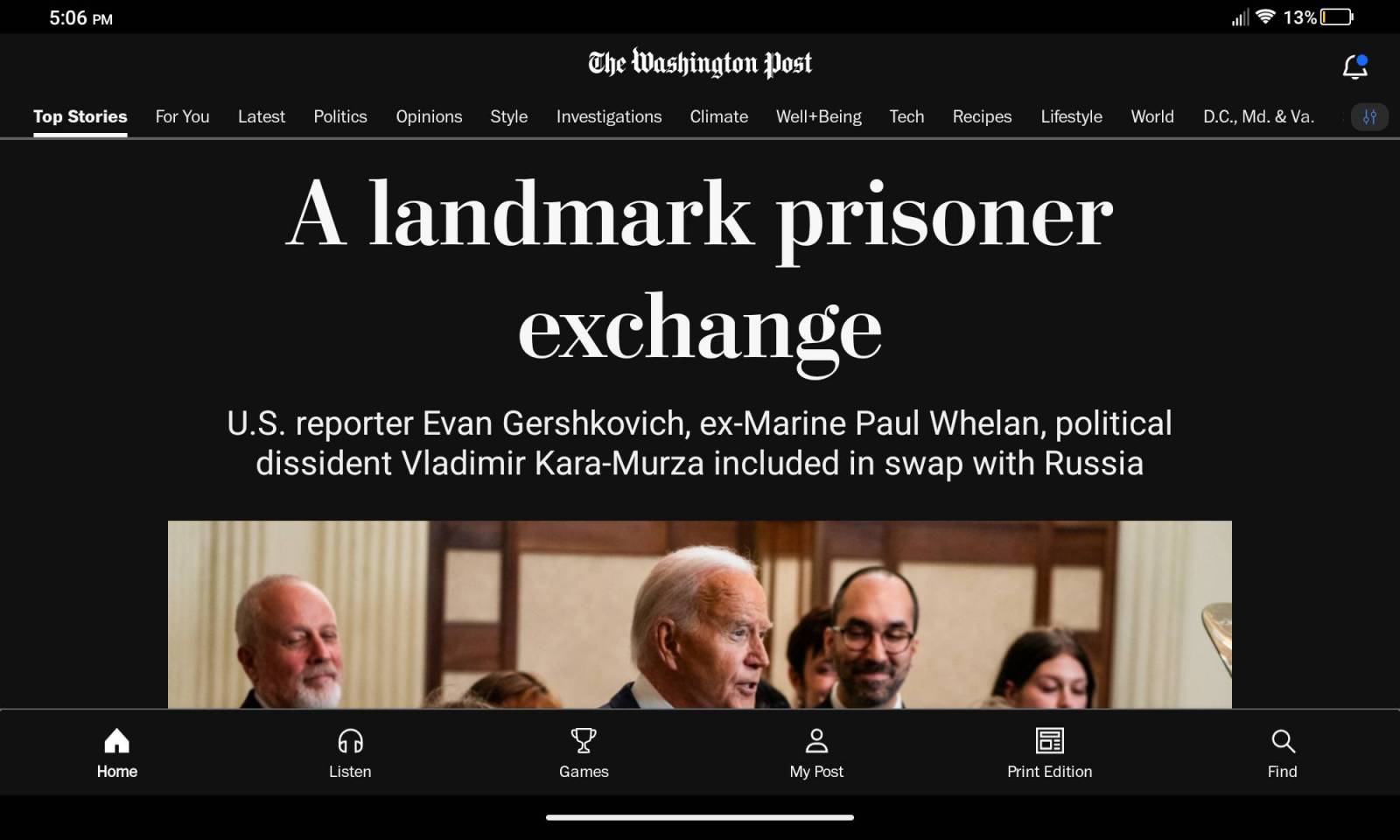Image resolution: width=1400 pixels, height=840 pixels.
Task: Open the Tech section
Action: [x=906, y=116]
